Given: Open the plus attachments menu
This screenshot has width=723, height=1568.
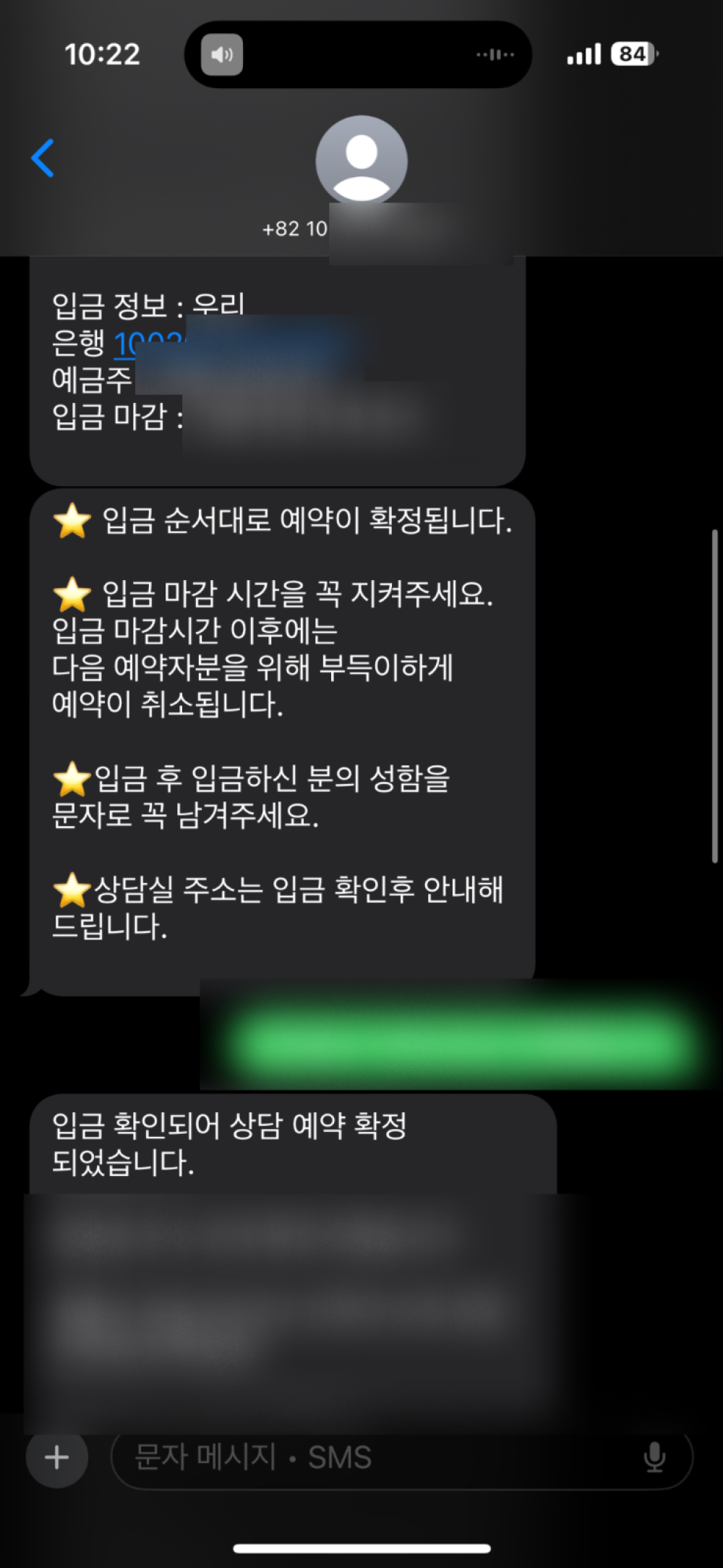Looking at the screenshot, I should pyautogui.click(x=57, y=1457).
